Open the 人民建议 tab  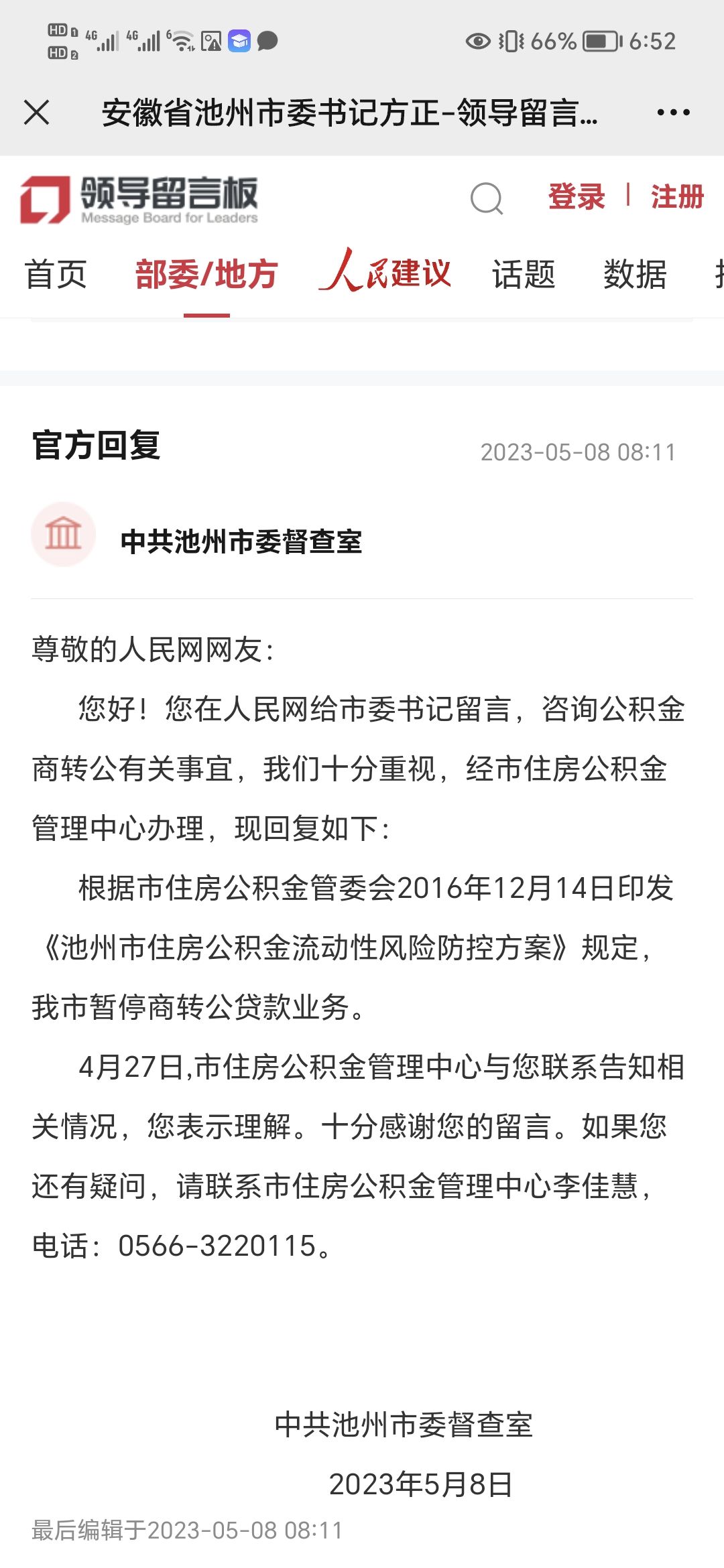tap(385, 272)
